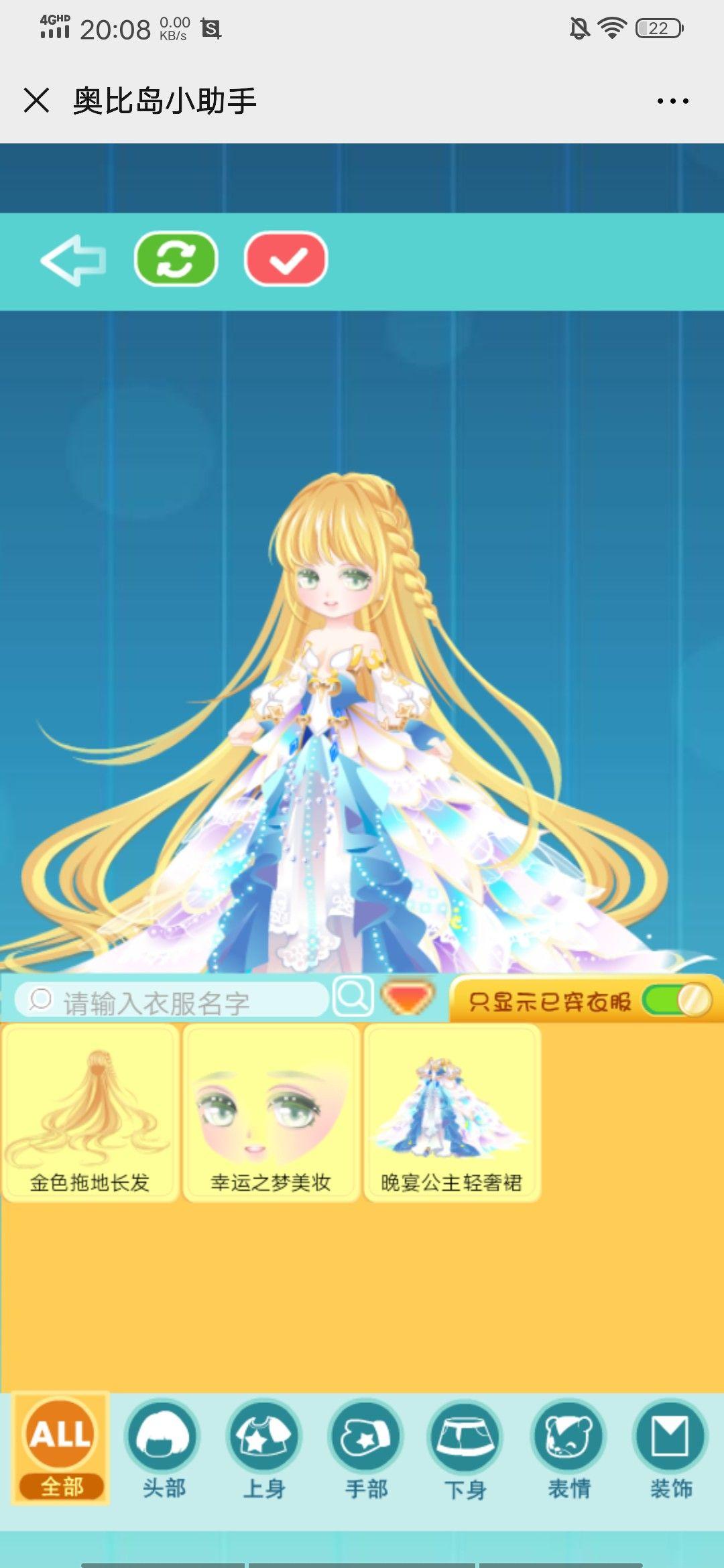Select the 金色拖地长发 hair item
The height and width of the screenshot is (1568, 724).
pyautogui.click(x=90, y=1113)
